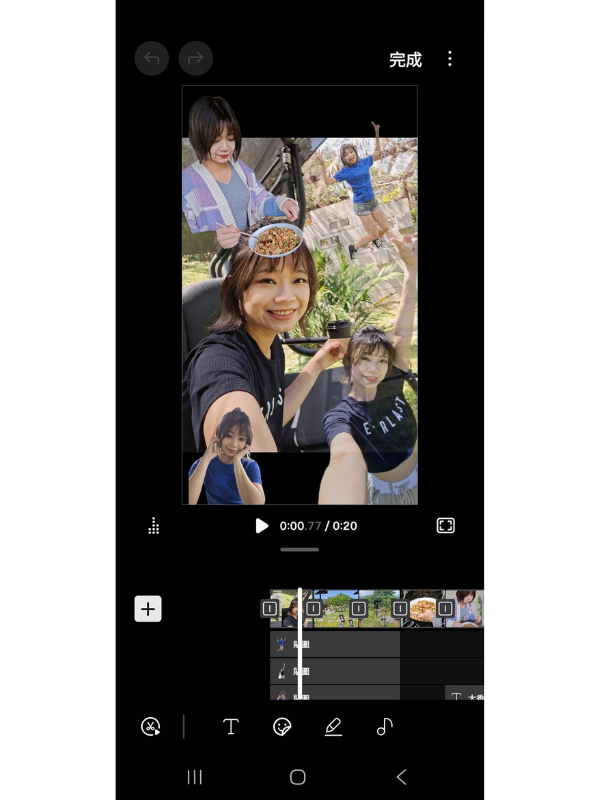Play the video preview
The image size is (600, 800).
click(261, 526)
